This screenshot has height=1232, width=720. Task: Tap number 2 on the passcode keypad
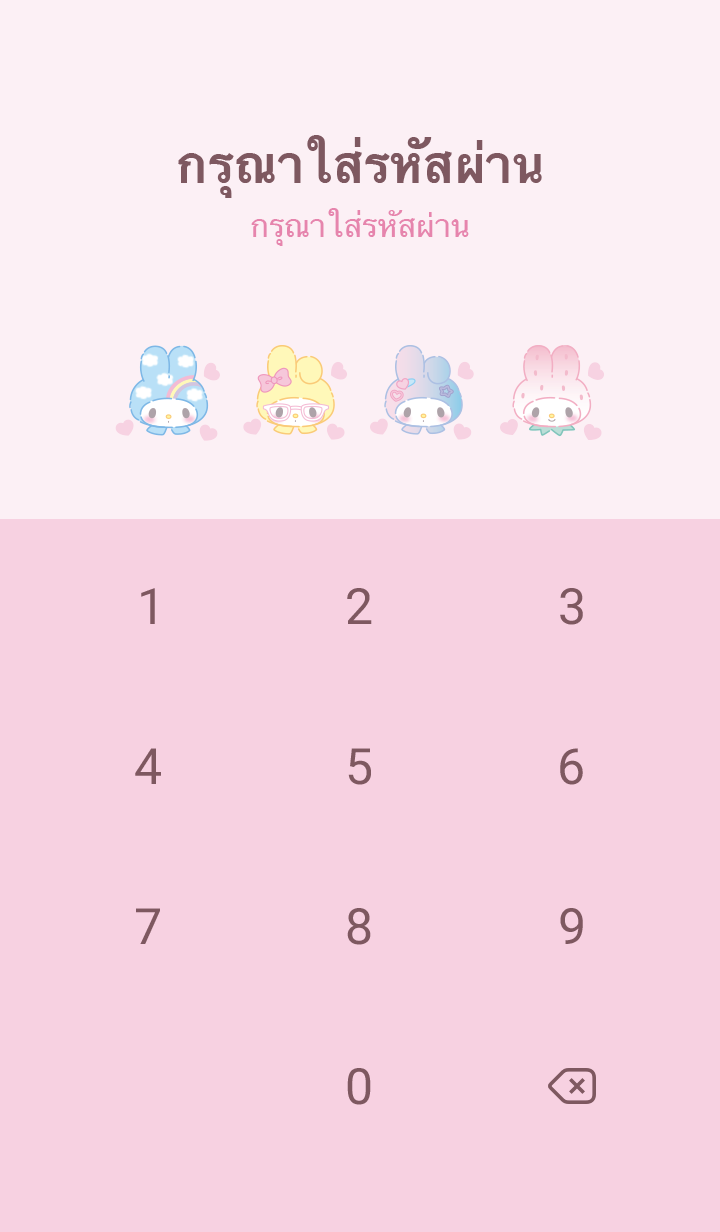click(x=359, y=607)
